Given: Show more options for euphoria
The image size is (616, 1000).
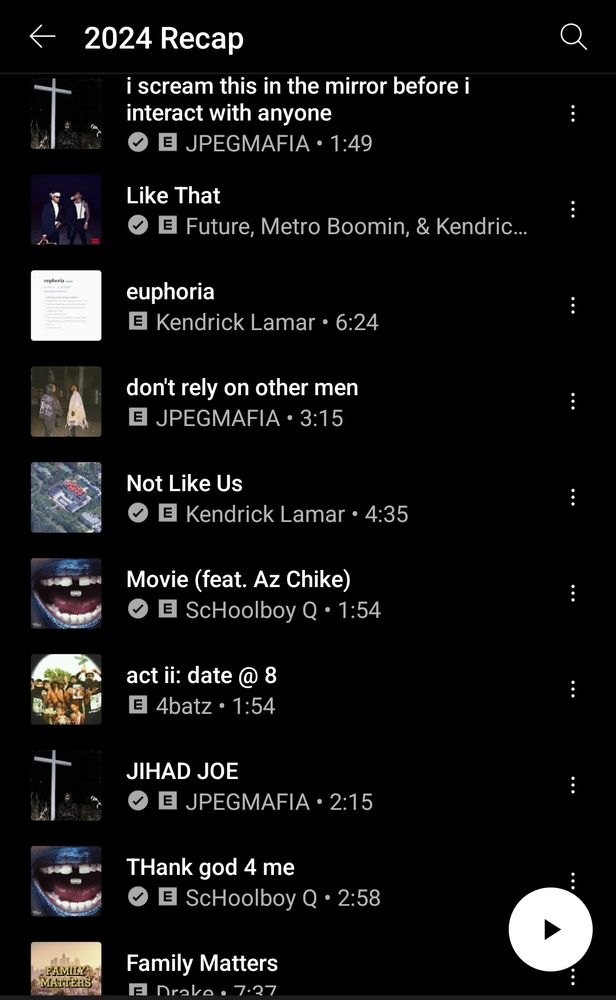Looking at the screenshot, I should click(x=573, y=305).
